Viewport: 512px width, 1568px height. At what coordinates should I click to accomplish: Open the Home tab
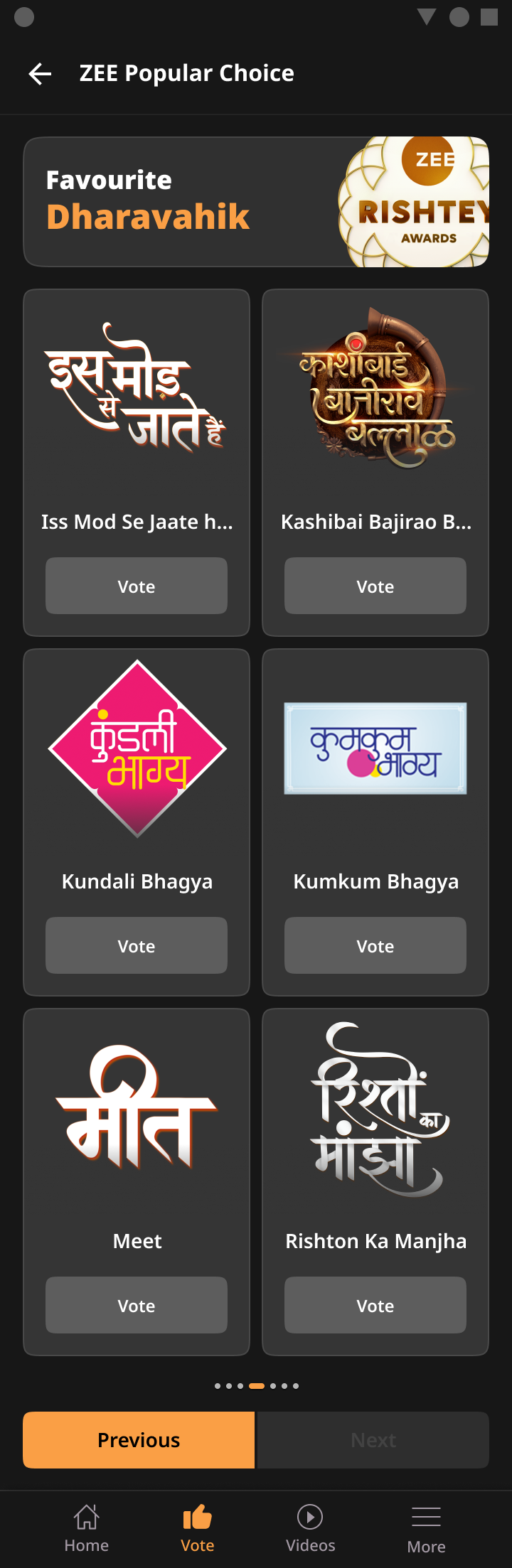(87, 1528)
